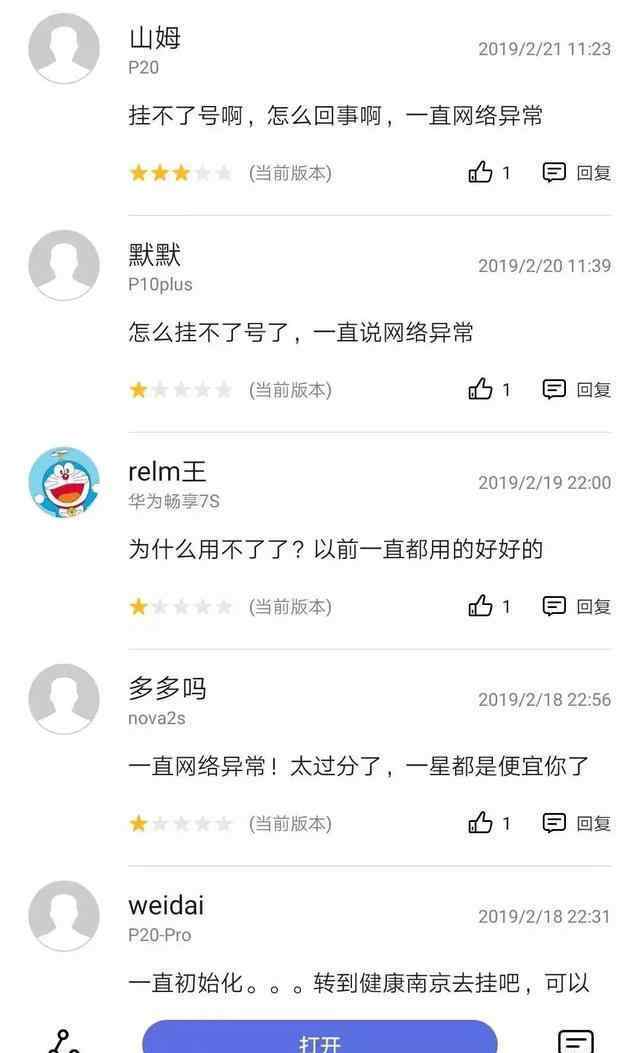The width and height of the screenshot is (640, 1053).
Task: Reply to relm王's review
Action: 576,606
